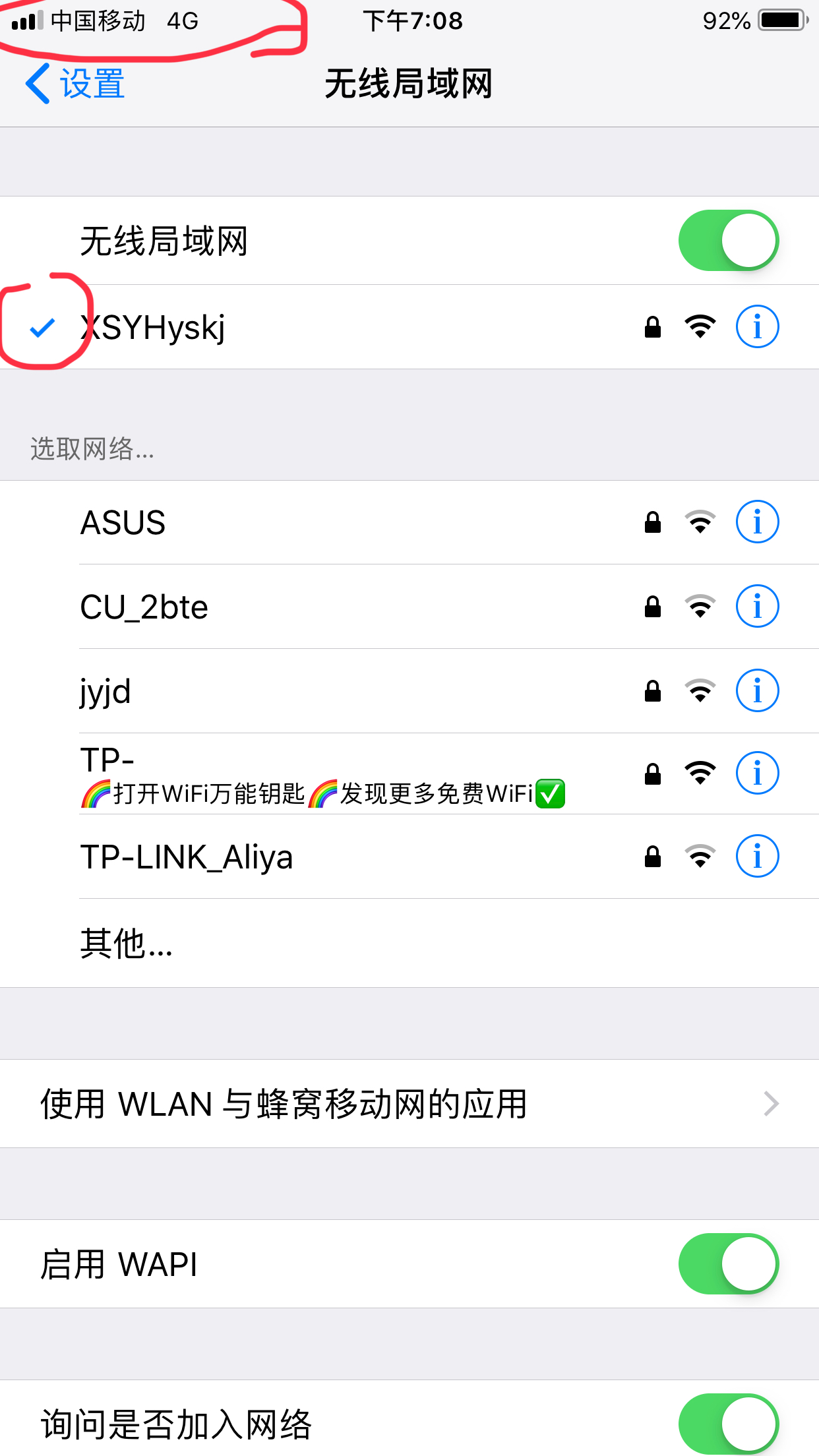Open info for TP-LINK_Aliya network
The height and width of the screenshot is (1456, 819).
click(x=757, y=857)
